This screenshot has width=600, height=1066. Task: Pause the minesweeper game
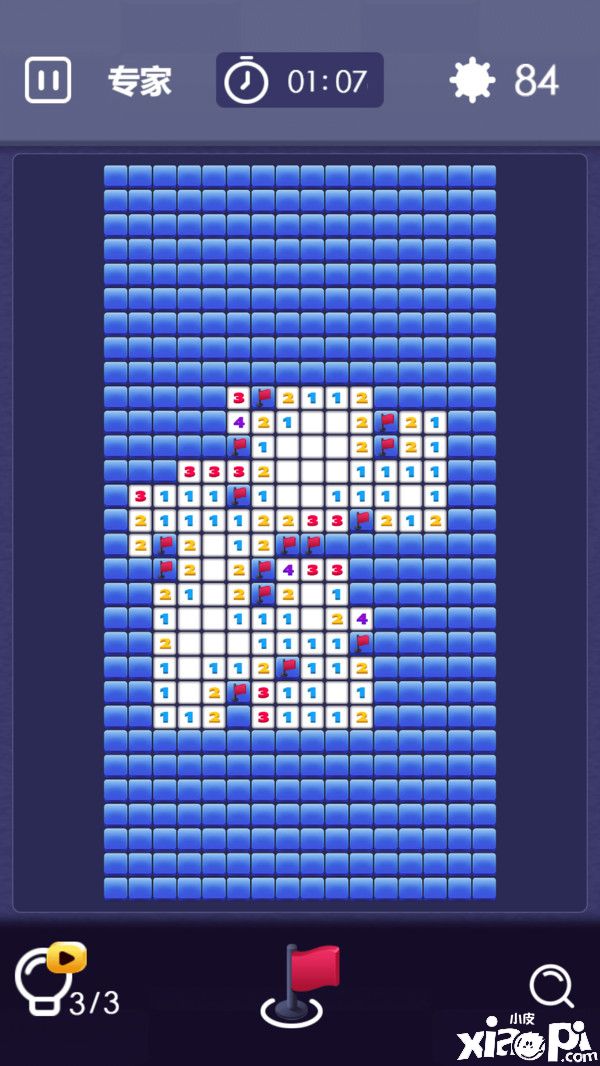(x=47, y=81)
